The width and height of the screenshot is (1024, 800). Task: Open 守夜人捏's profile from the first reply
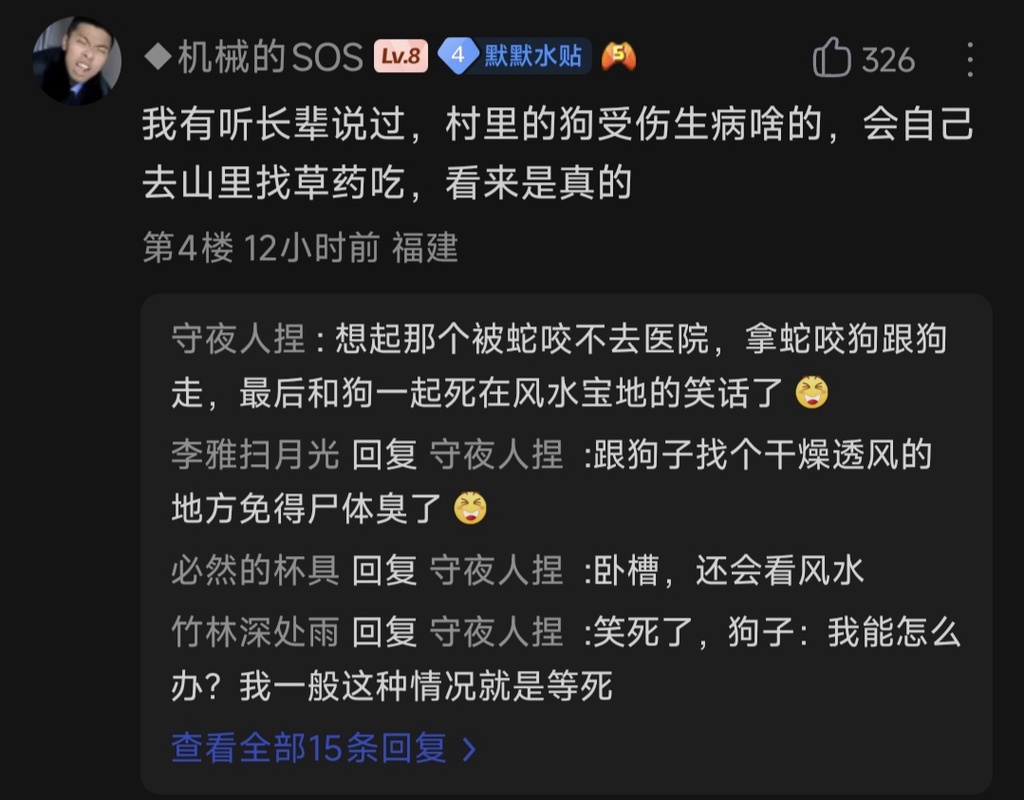pyautogui.click(x=237, y=339)
